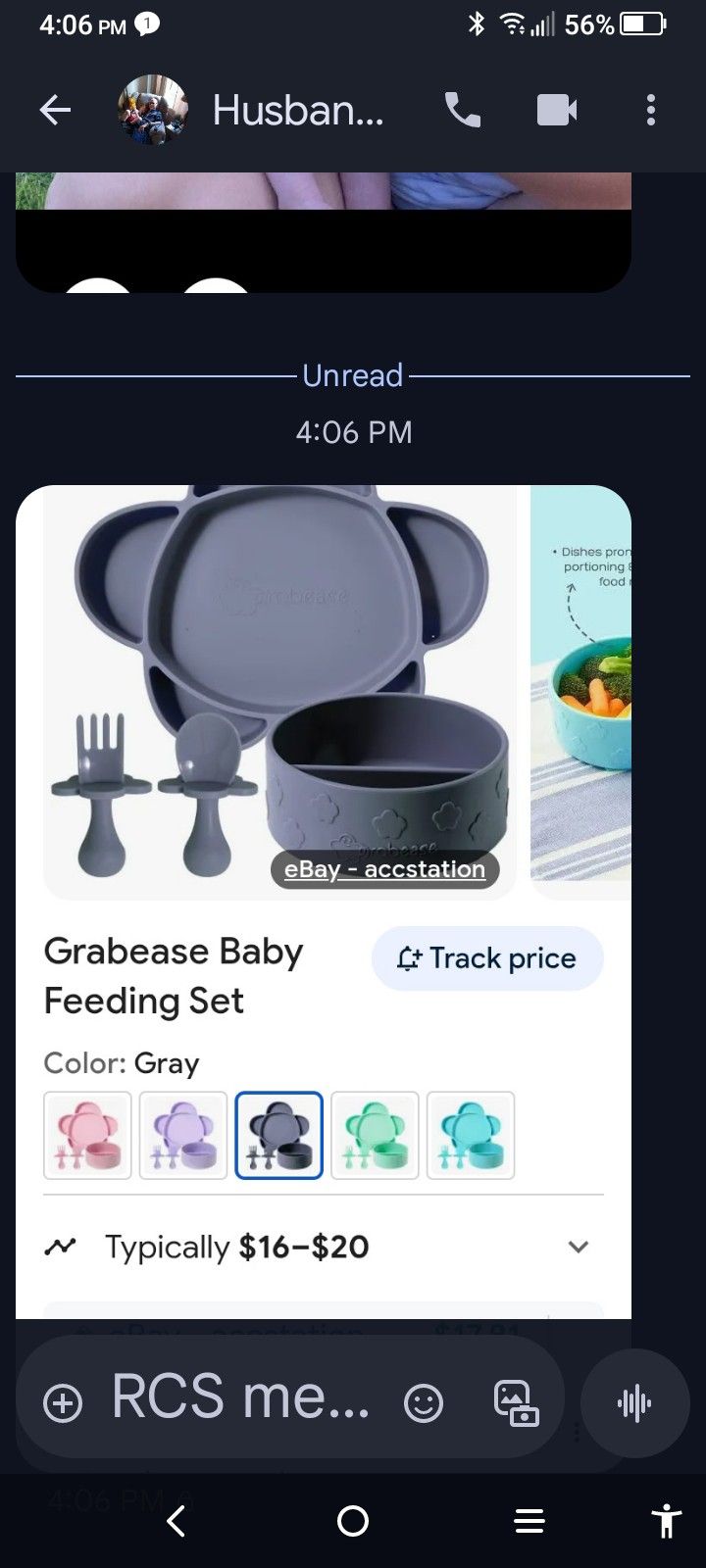Select the purple color swatch

(x=183, y=1135)
